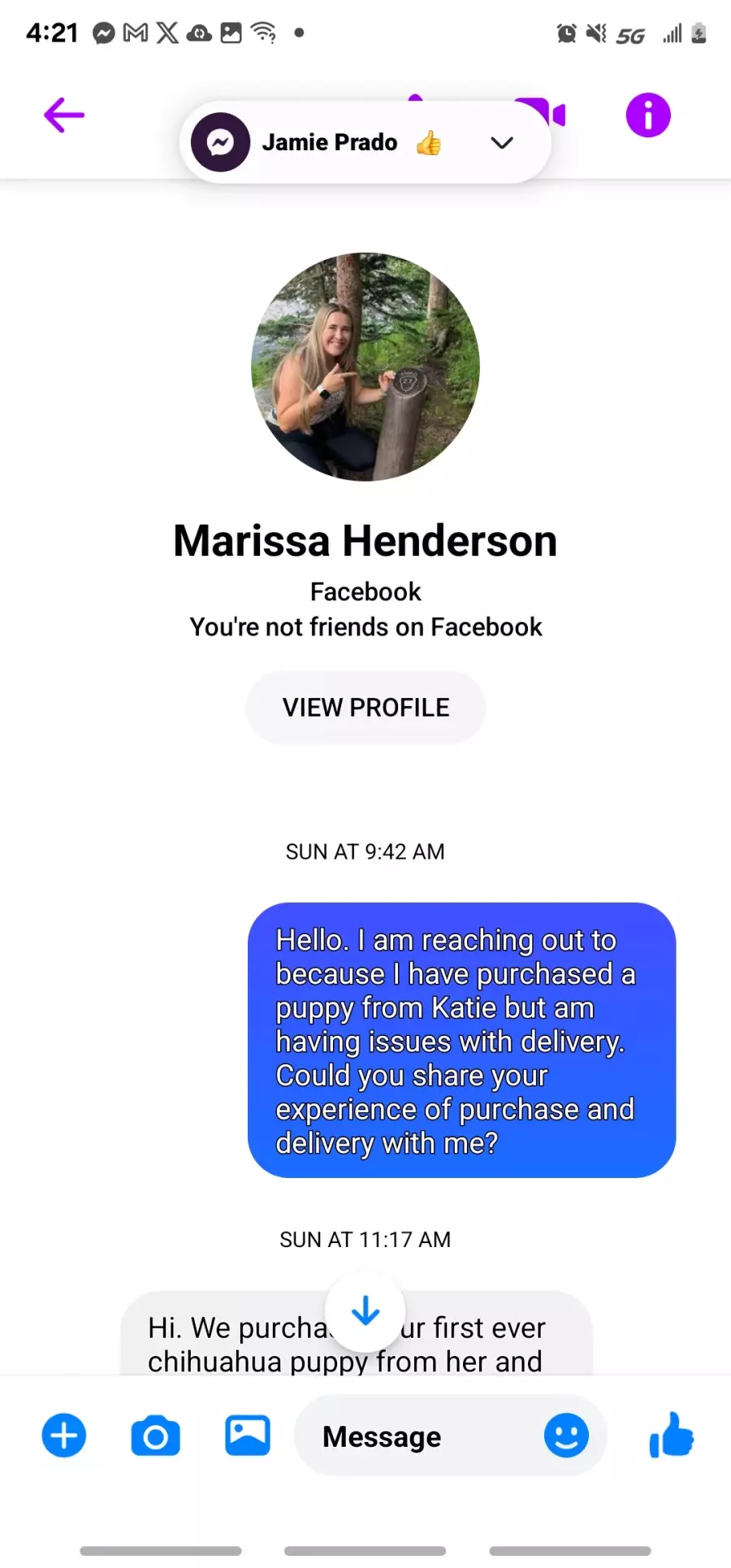
Task: Tap the VIEW PROFILE button
Action: (365, 708)
